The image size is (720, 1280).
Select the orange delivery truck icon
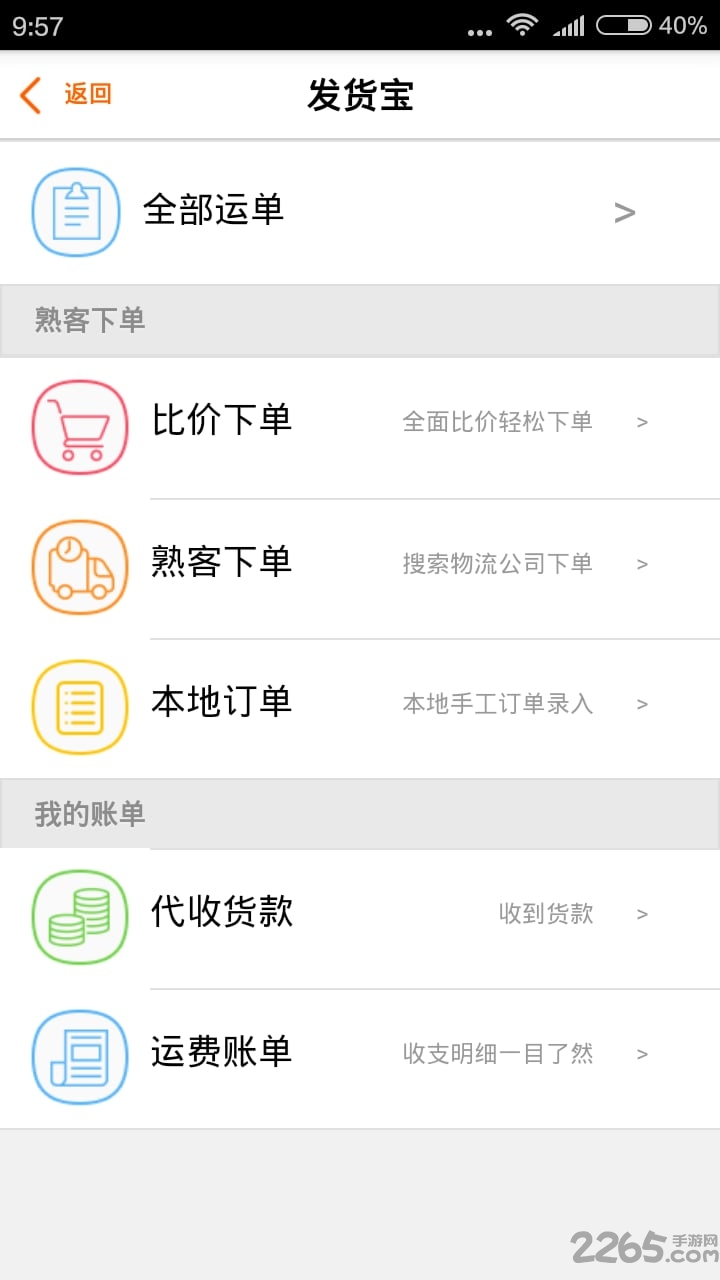click(x=80, y=566)
